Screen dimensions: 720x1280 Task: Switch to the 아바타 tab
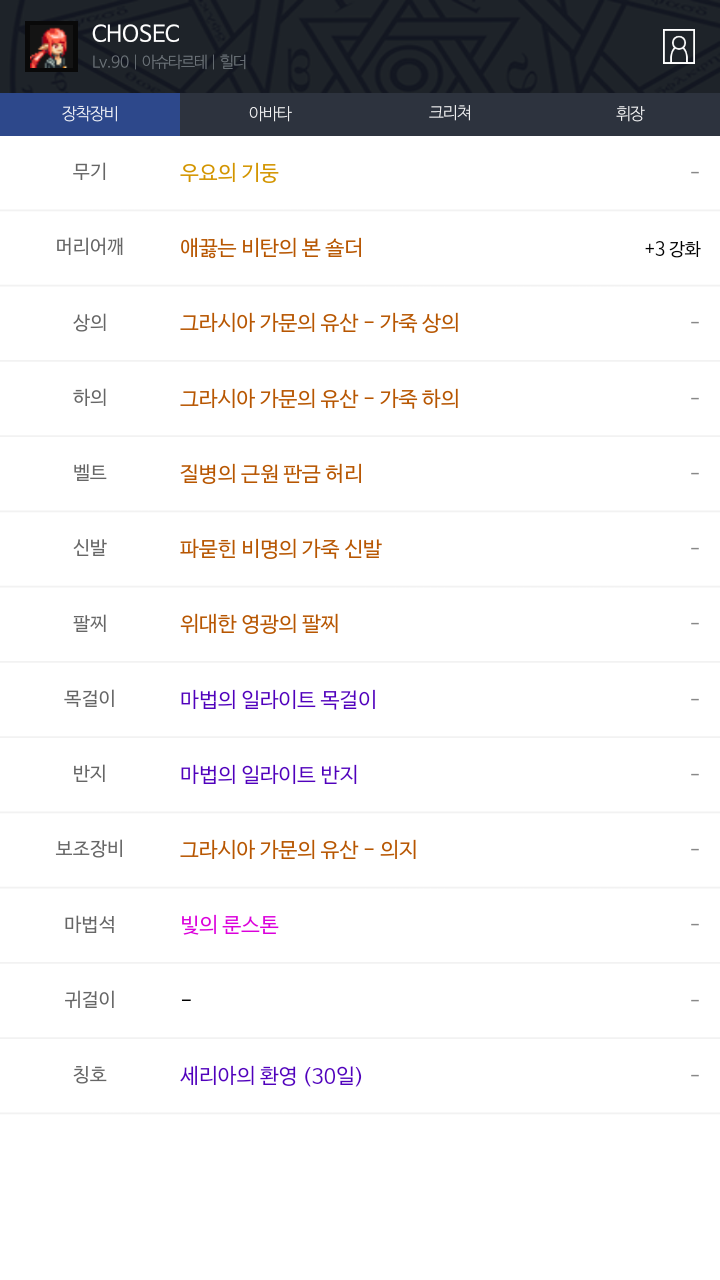click(270, 114)
